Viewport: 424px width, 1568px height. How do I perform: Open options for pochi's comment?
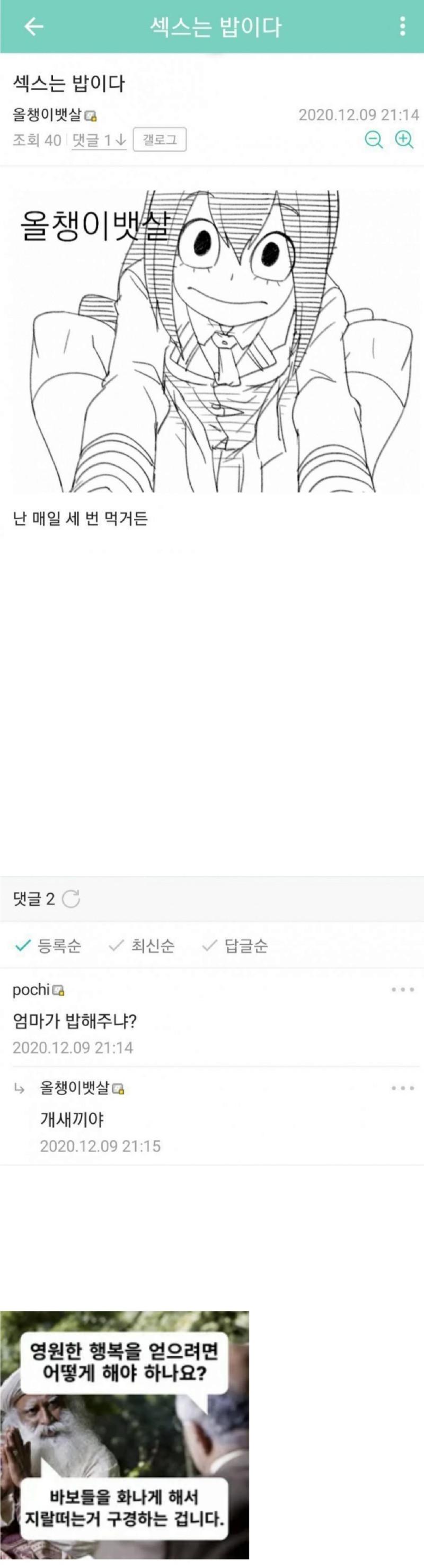coord(402,990)
